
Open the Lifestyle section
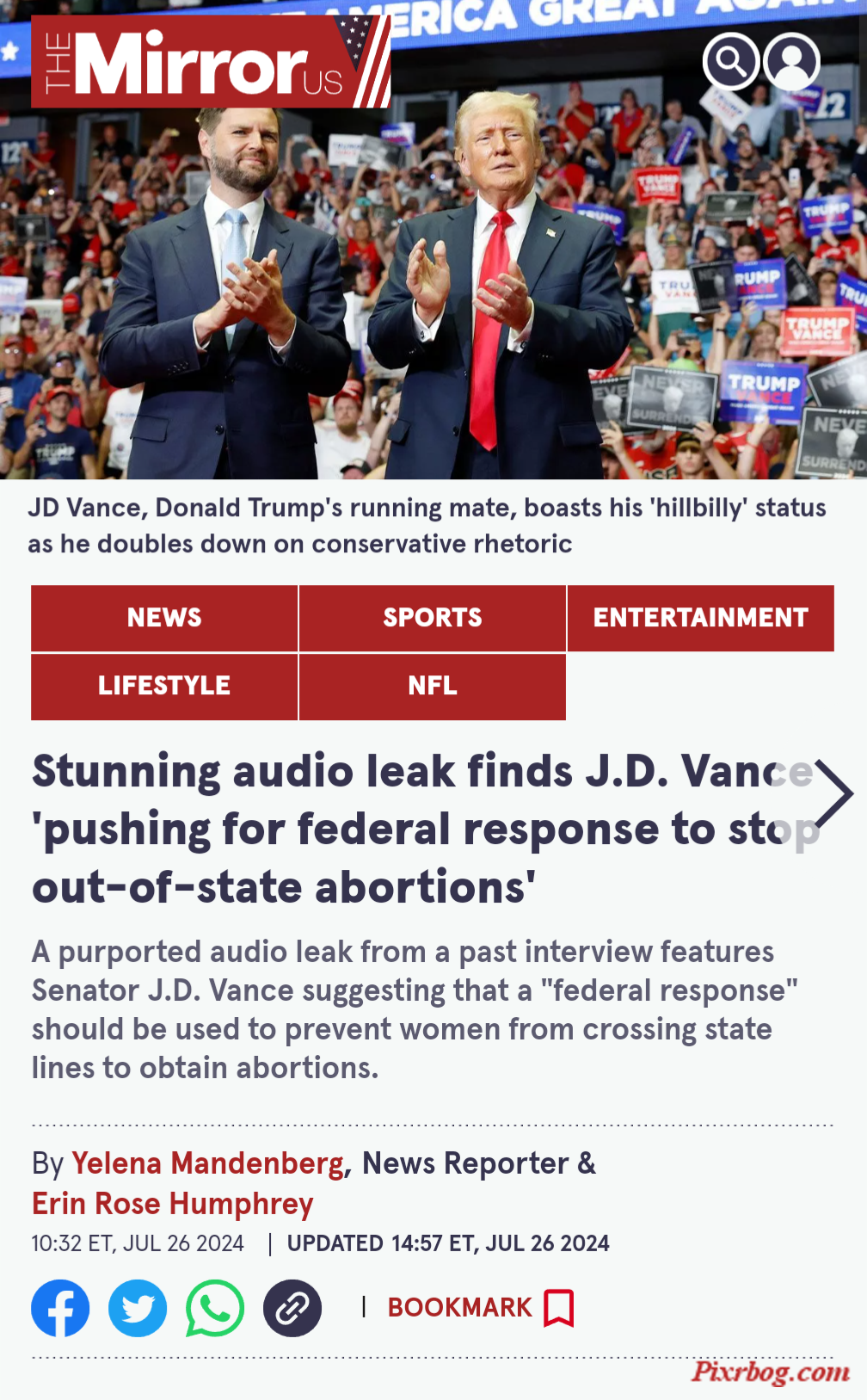pyautogui.click(x=164, y=686)
